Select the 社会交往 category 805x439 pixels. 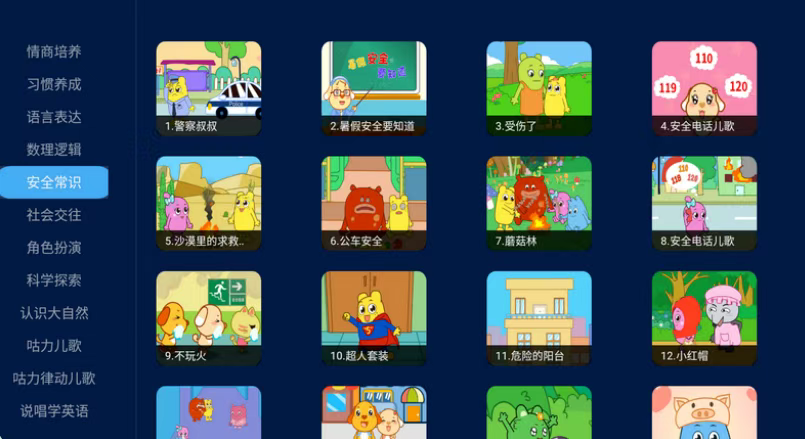point(54,215)
